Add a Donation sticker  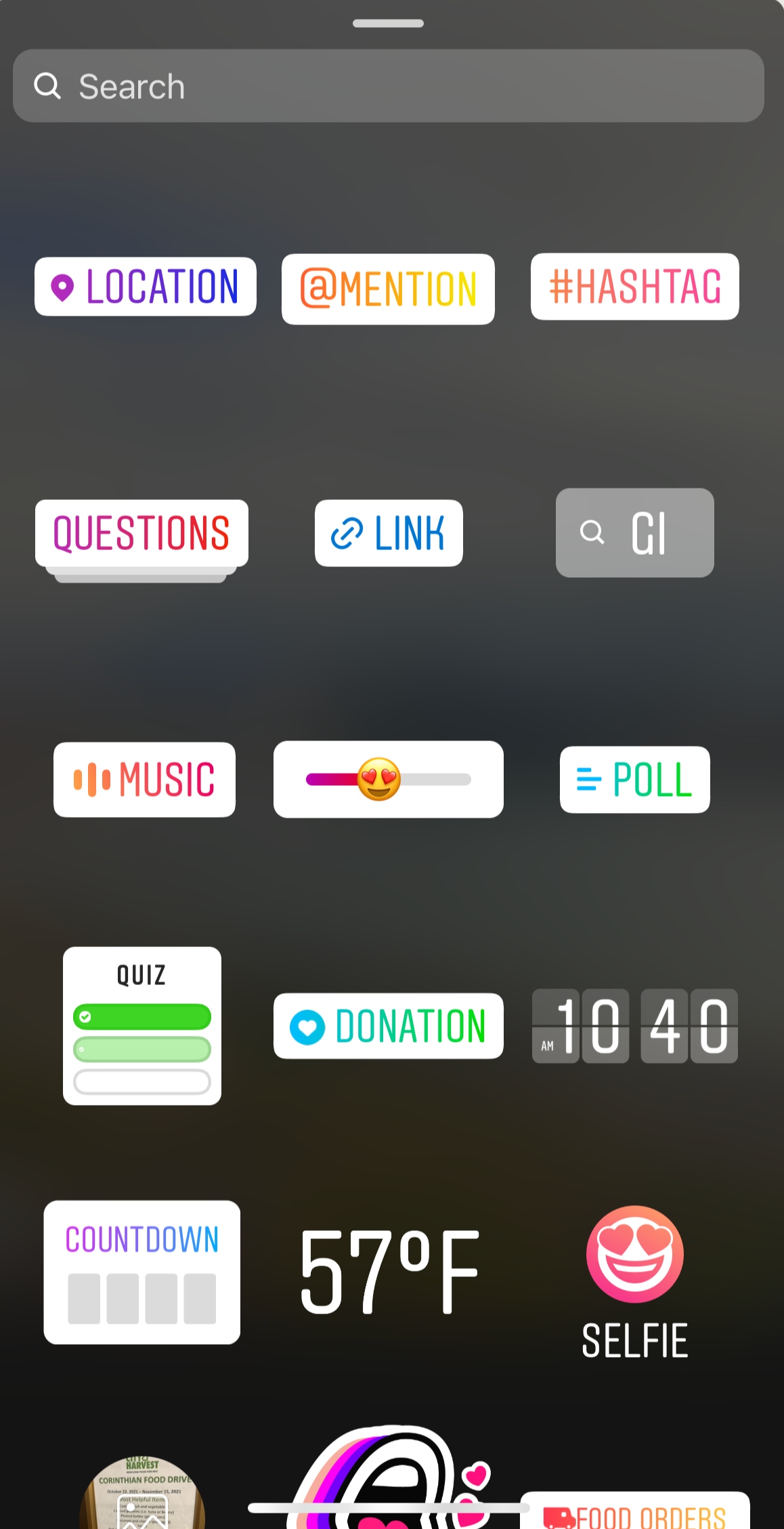click(388, 1026)
